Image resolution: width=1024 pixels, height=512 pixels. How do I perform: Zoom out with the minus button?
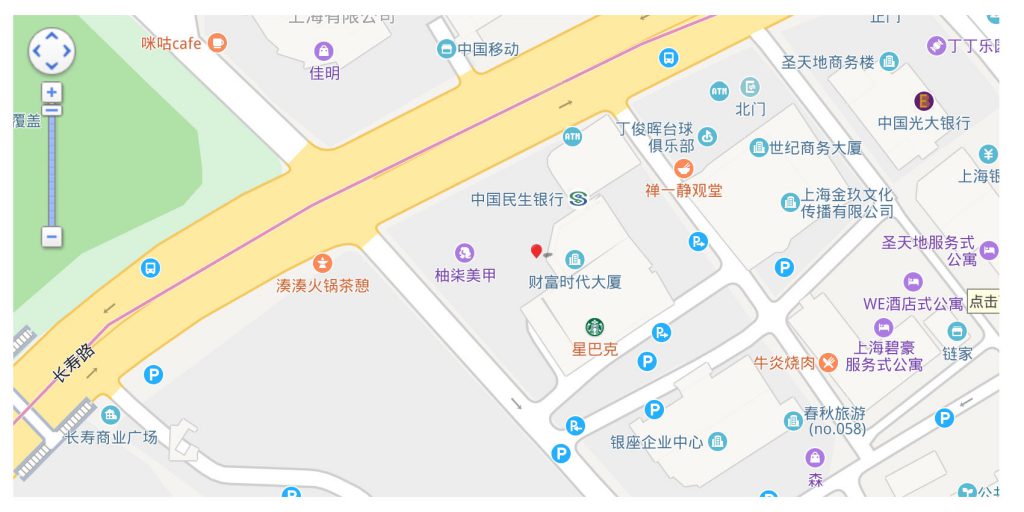coord(51,237)
